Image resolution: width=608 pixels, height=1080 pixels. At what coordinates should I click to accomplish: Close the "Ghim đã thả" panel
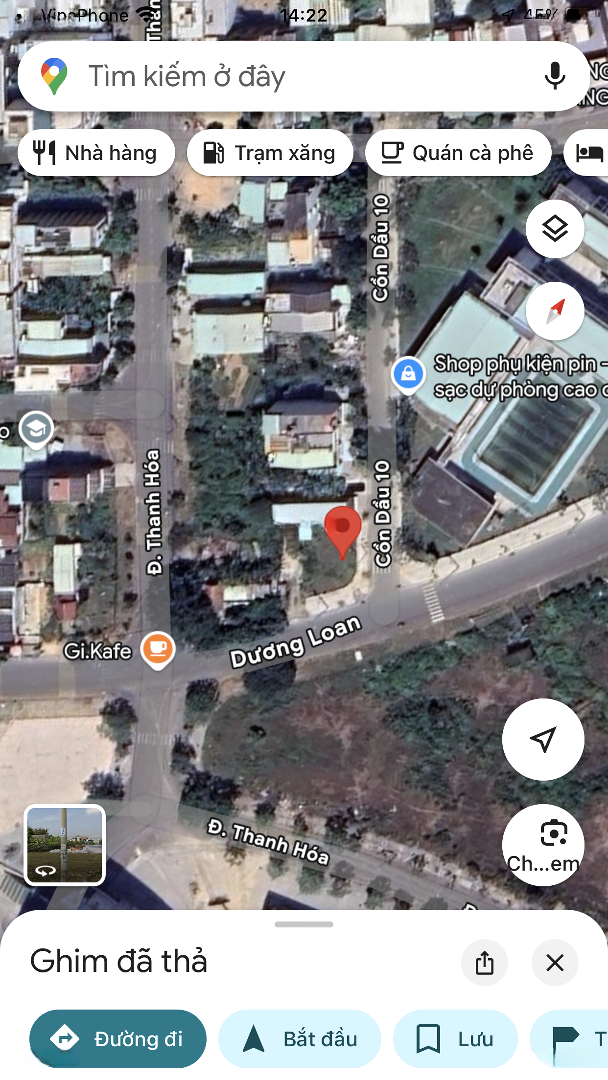(555, 963)
